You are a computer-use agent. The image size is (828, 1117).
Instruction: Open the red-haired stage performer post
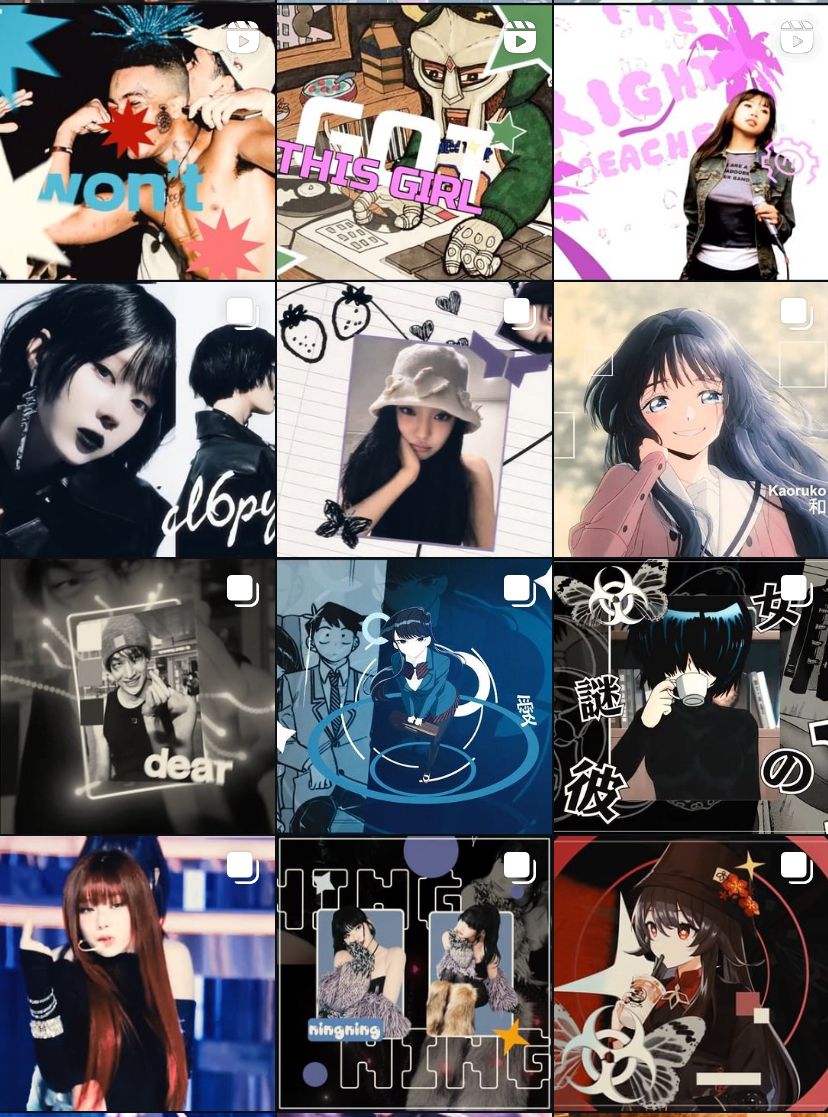click(137, 974)
